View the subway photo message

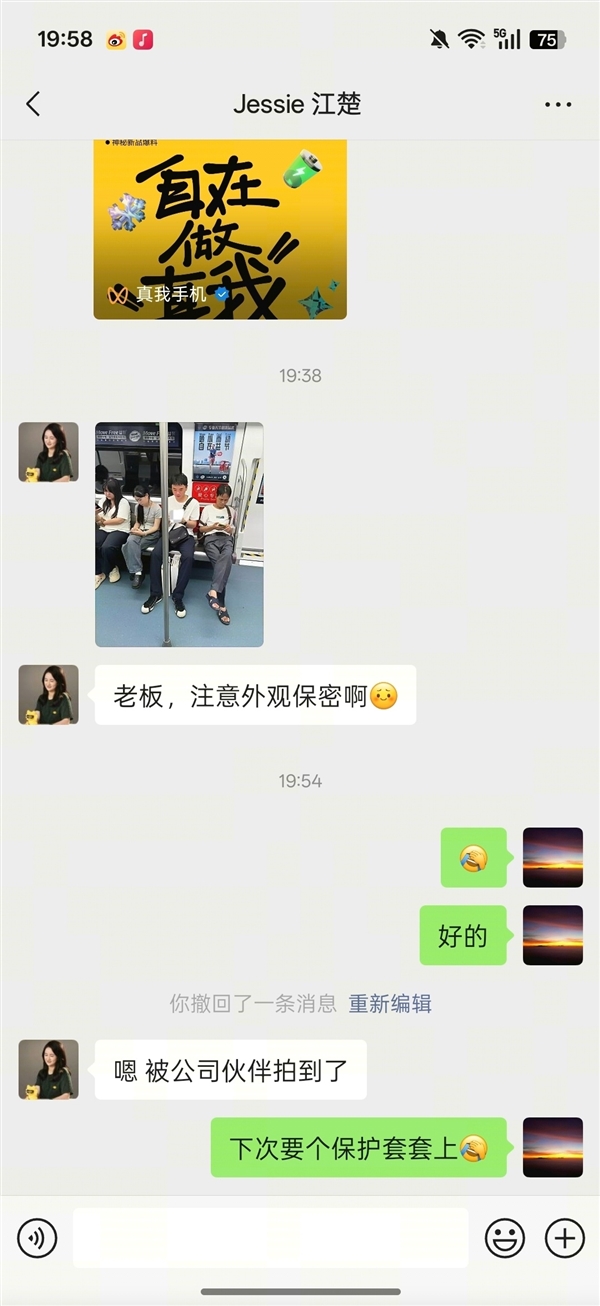pos(179,534)
